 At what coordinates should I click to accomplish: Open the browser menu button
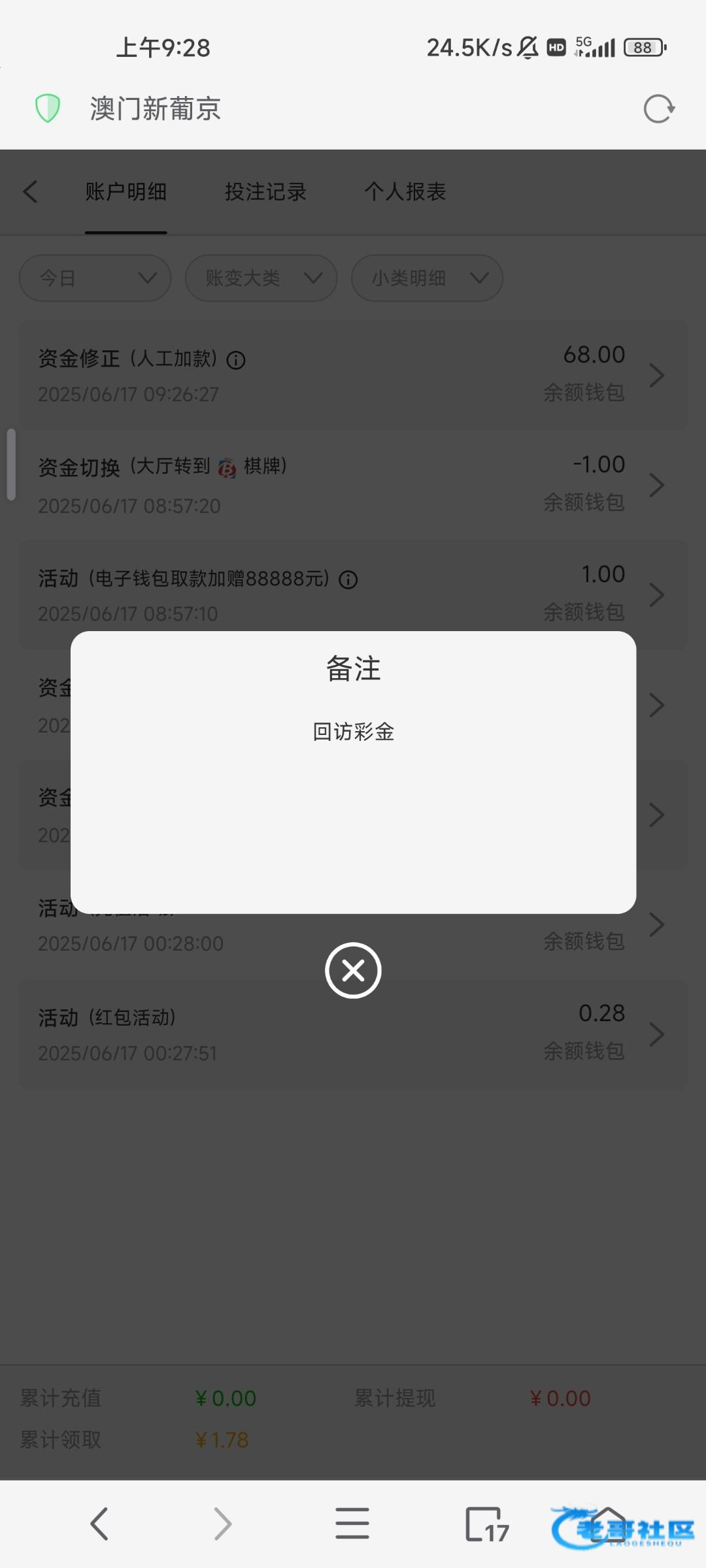(x=352, y=1524)
